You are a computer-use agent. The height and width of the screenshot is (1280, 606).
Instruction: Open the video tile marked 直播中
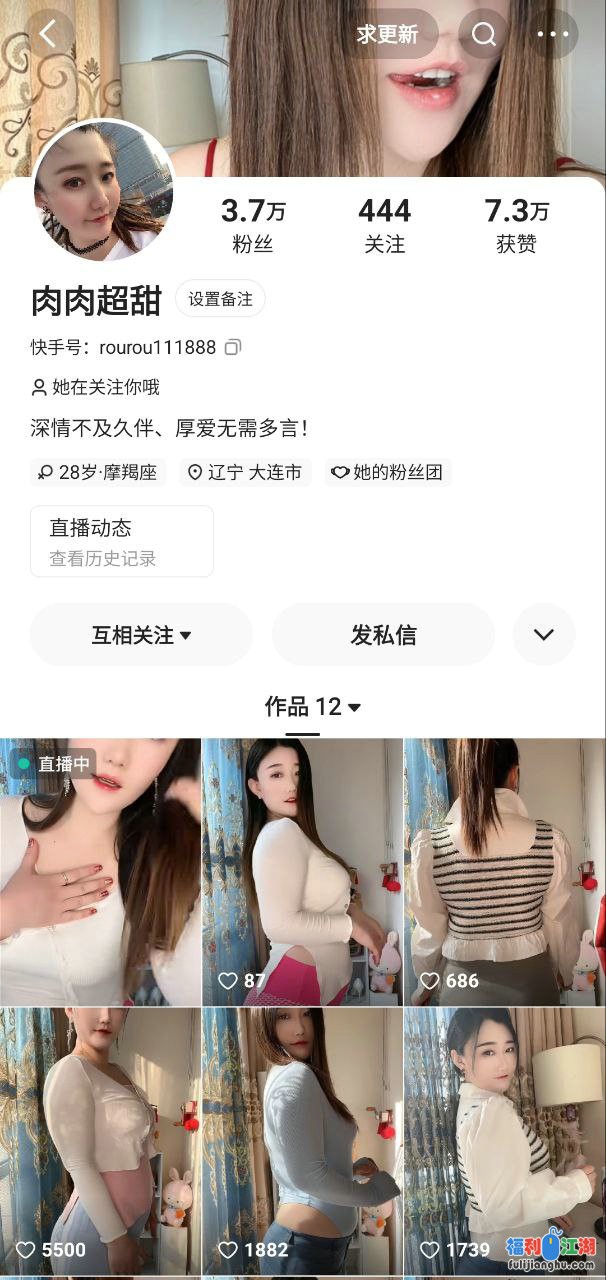point(100,872)
